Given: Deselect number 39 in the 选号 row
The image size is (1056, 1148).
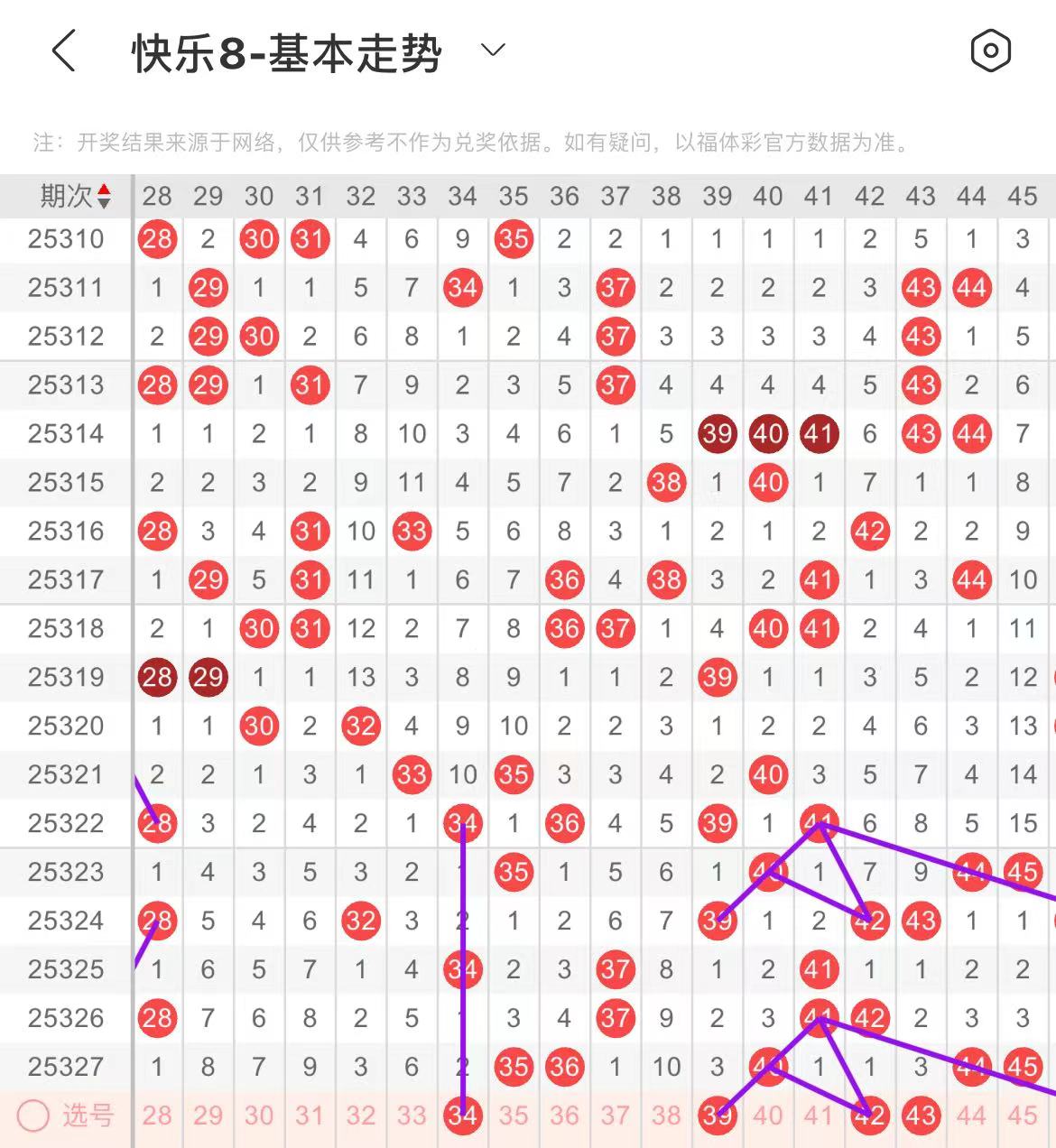Looking at the screenshot, I should tap(717, 1116).
